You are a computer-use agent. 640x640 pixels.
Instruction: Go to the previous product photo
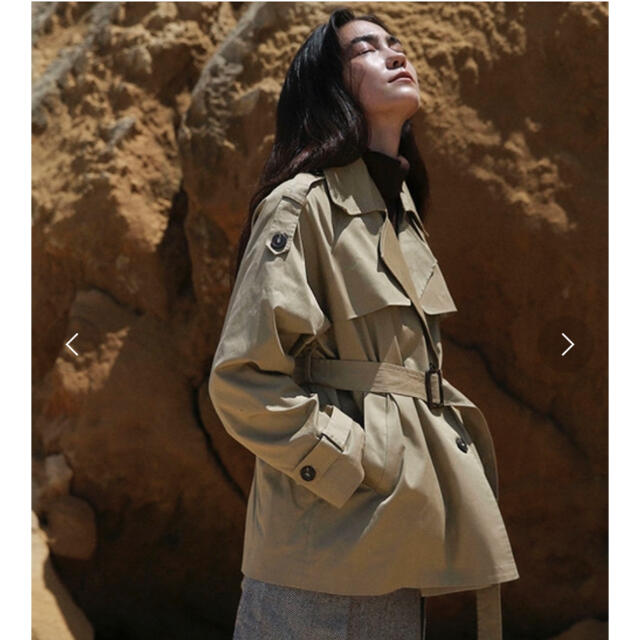72,344
